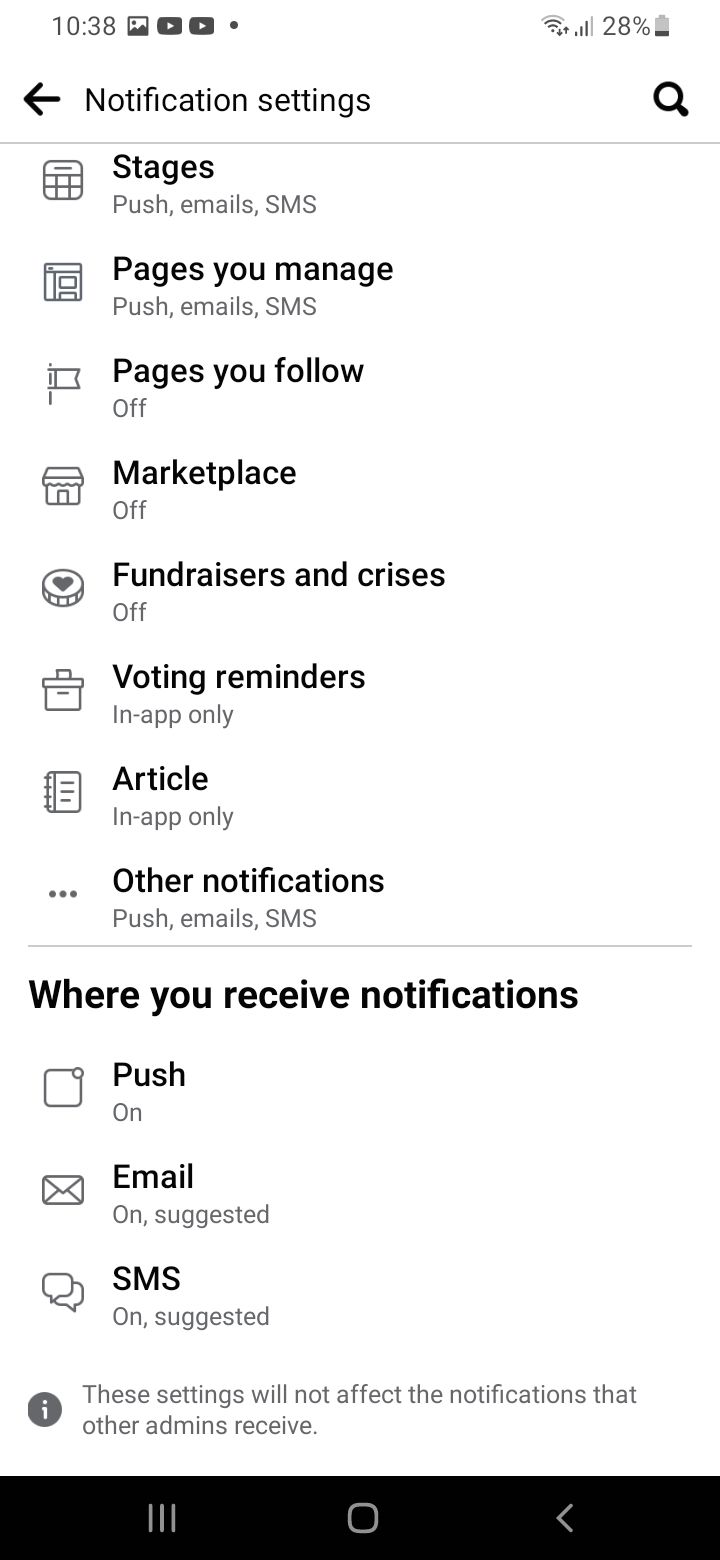Select the Stages notification icon

click(62, 180)
